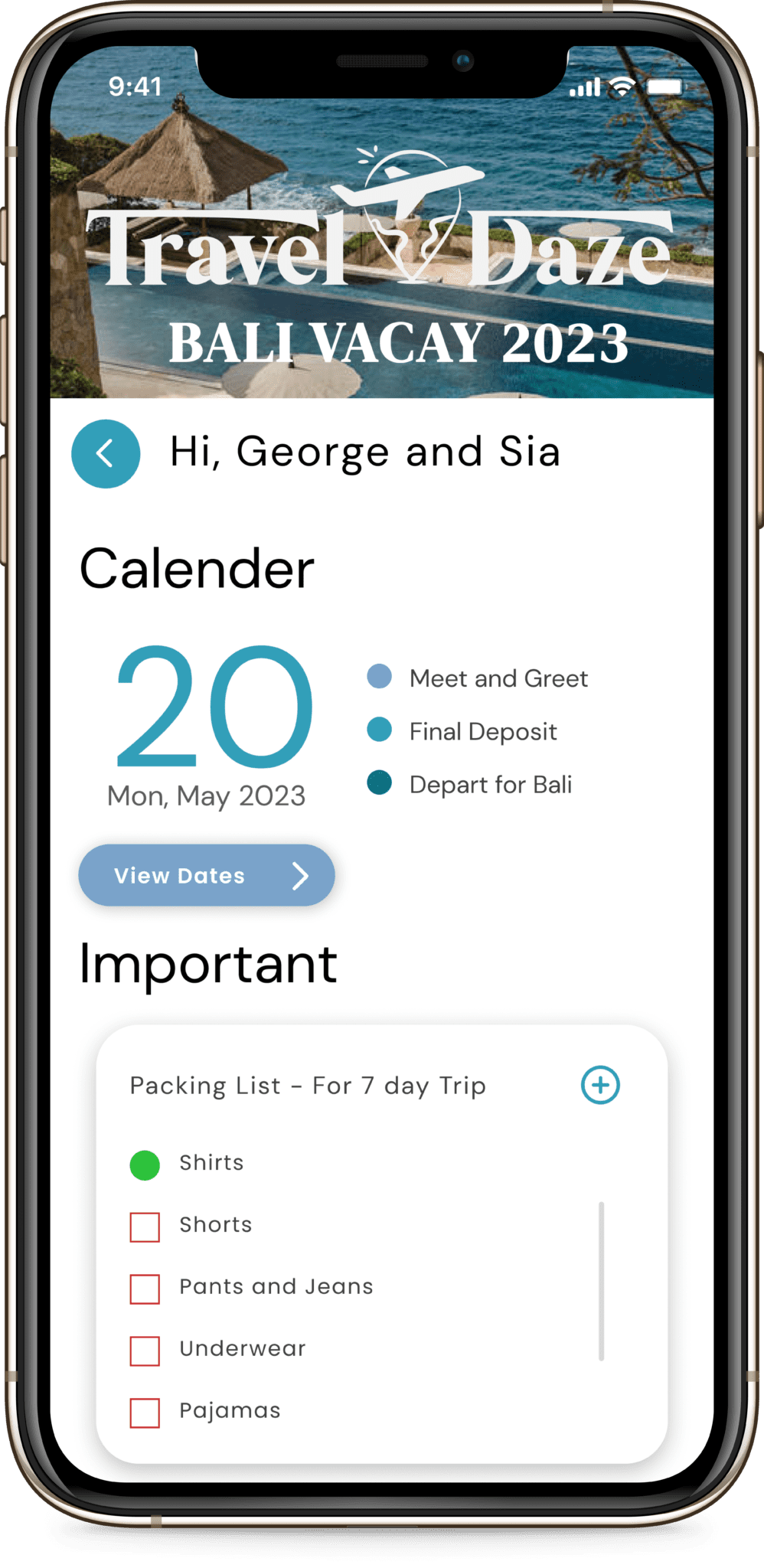Screen dimensions: 764x1568
Task: Mark Pants and Jeans as packed
Action: coord(145,1289)
